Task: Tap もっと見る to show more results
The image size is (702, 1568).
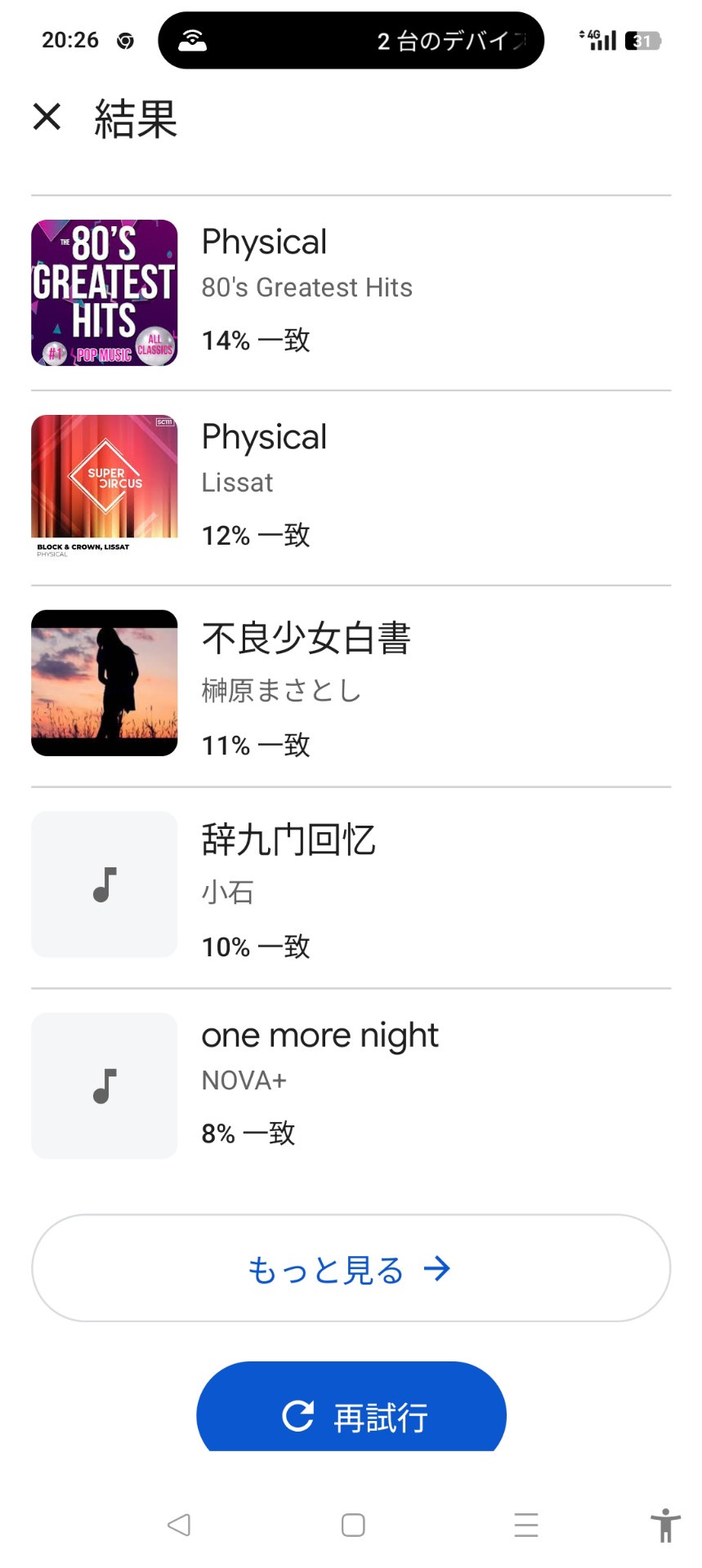Action: (351, 1268)
